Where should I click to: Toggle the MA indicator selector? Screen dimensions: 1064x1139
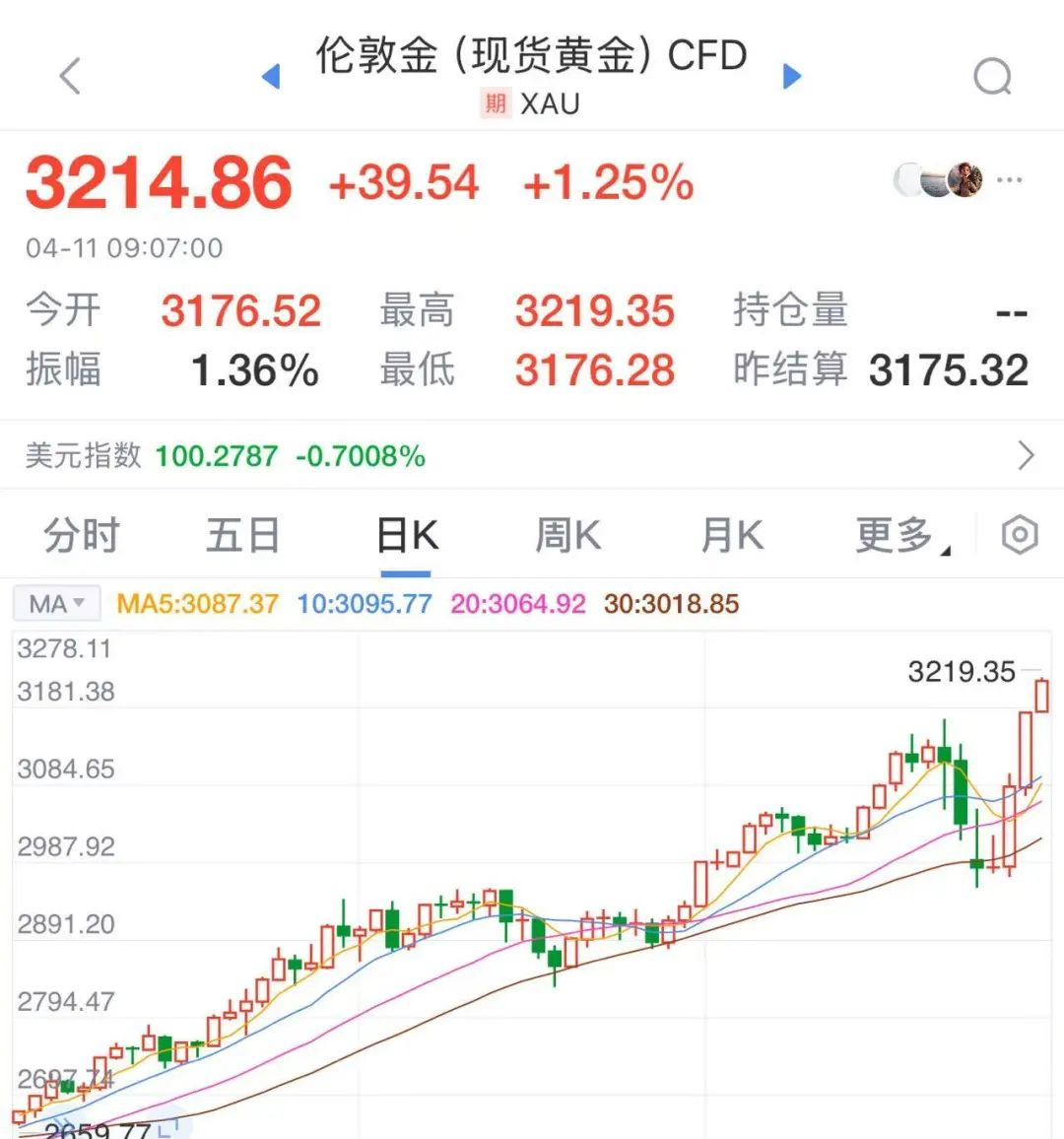tap(54, 603)
